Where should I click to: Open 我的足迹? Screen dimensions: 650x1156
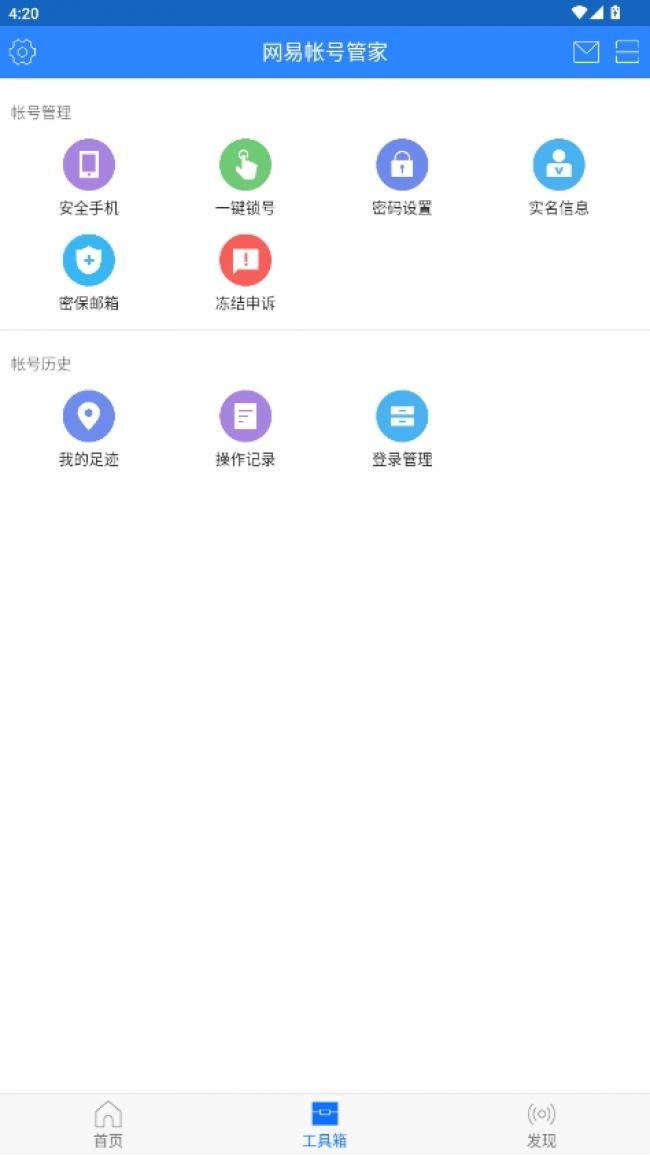88,429
